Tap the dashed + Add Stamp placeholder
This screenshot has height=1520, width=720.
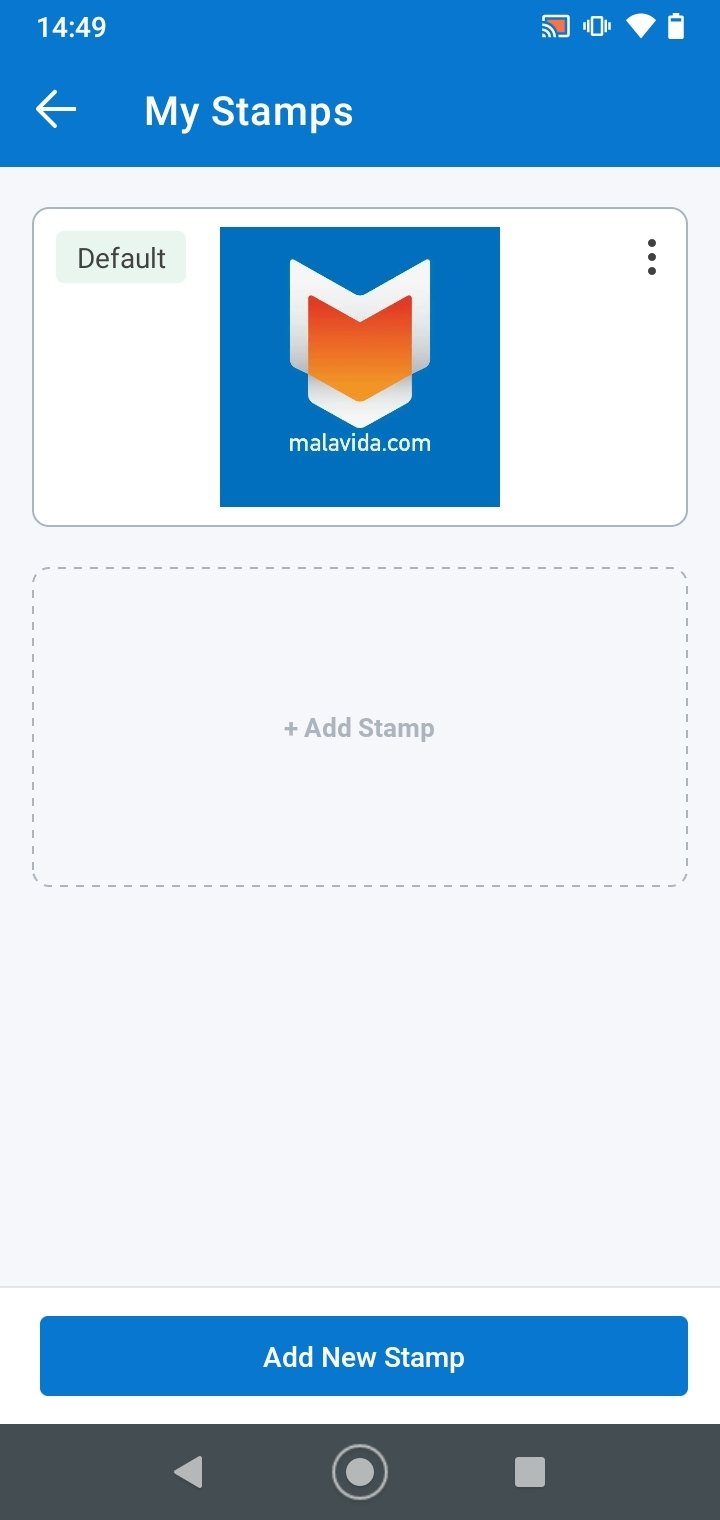[x=360, y=727]
